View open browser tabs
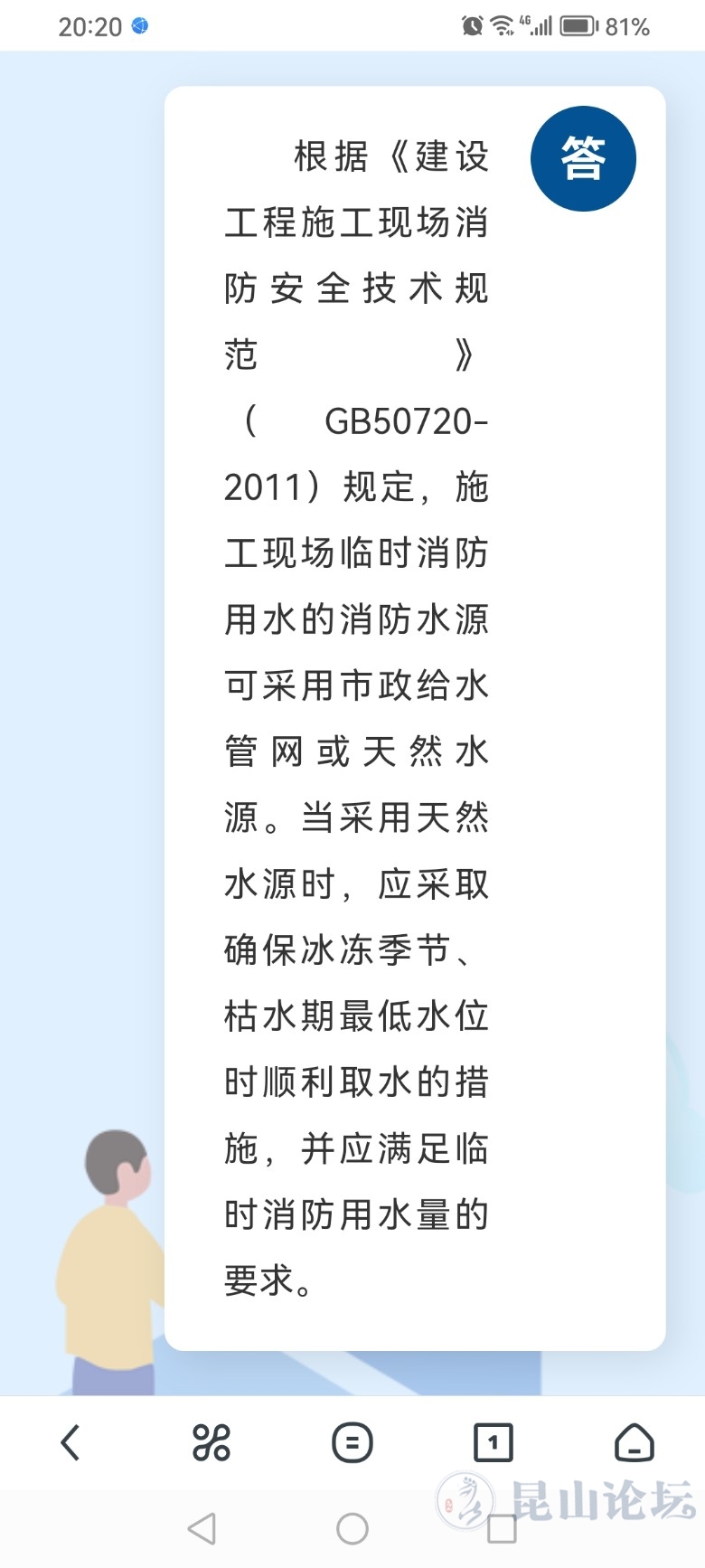 tap(493, 1442)
